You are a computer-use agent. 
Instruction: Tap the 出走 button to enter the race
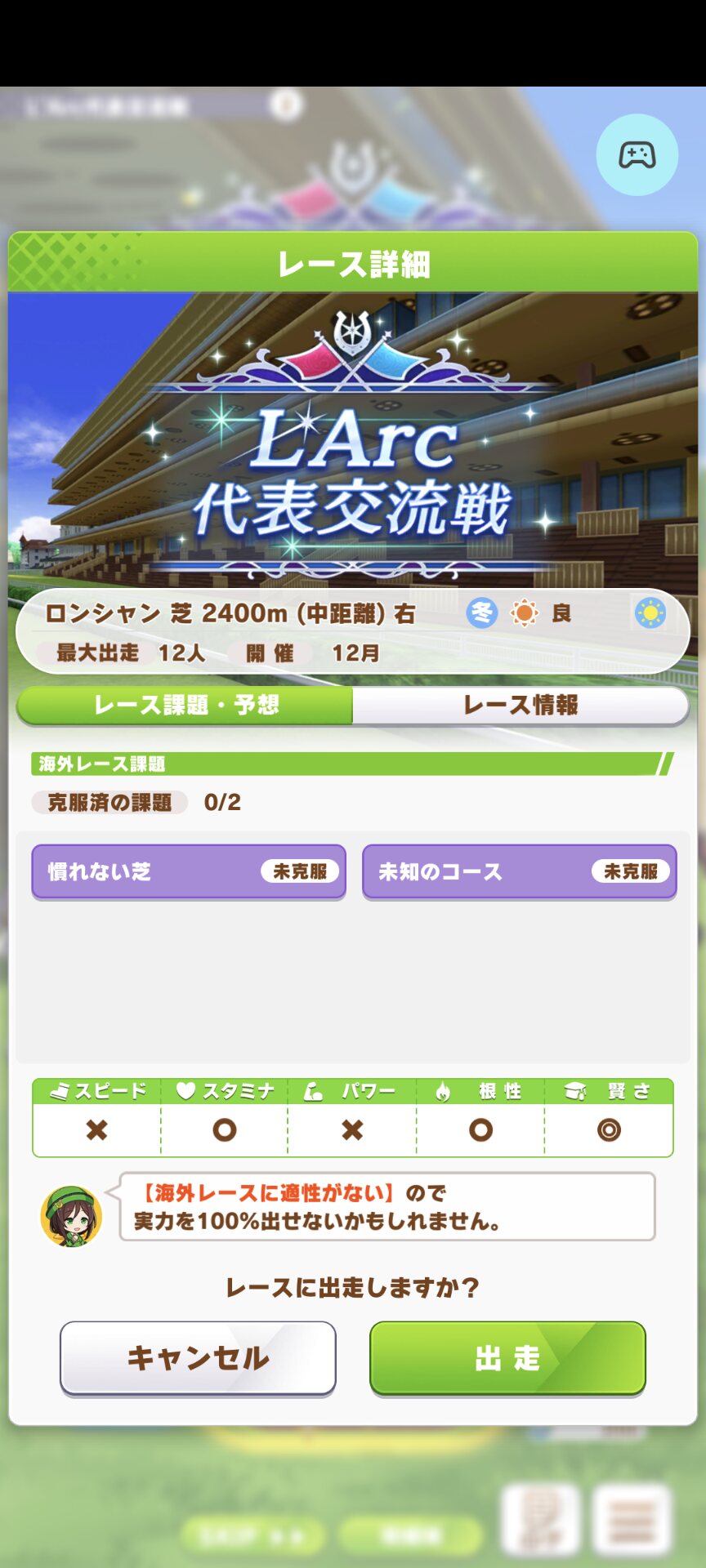(x=507, y=1357)
